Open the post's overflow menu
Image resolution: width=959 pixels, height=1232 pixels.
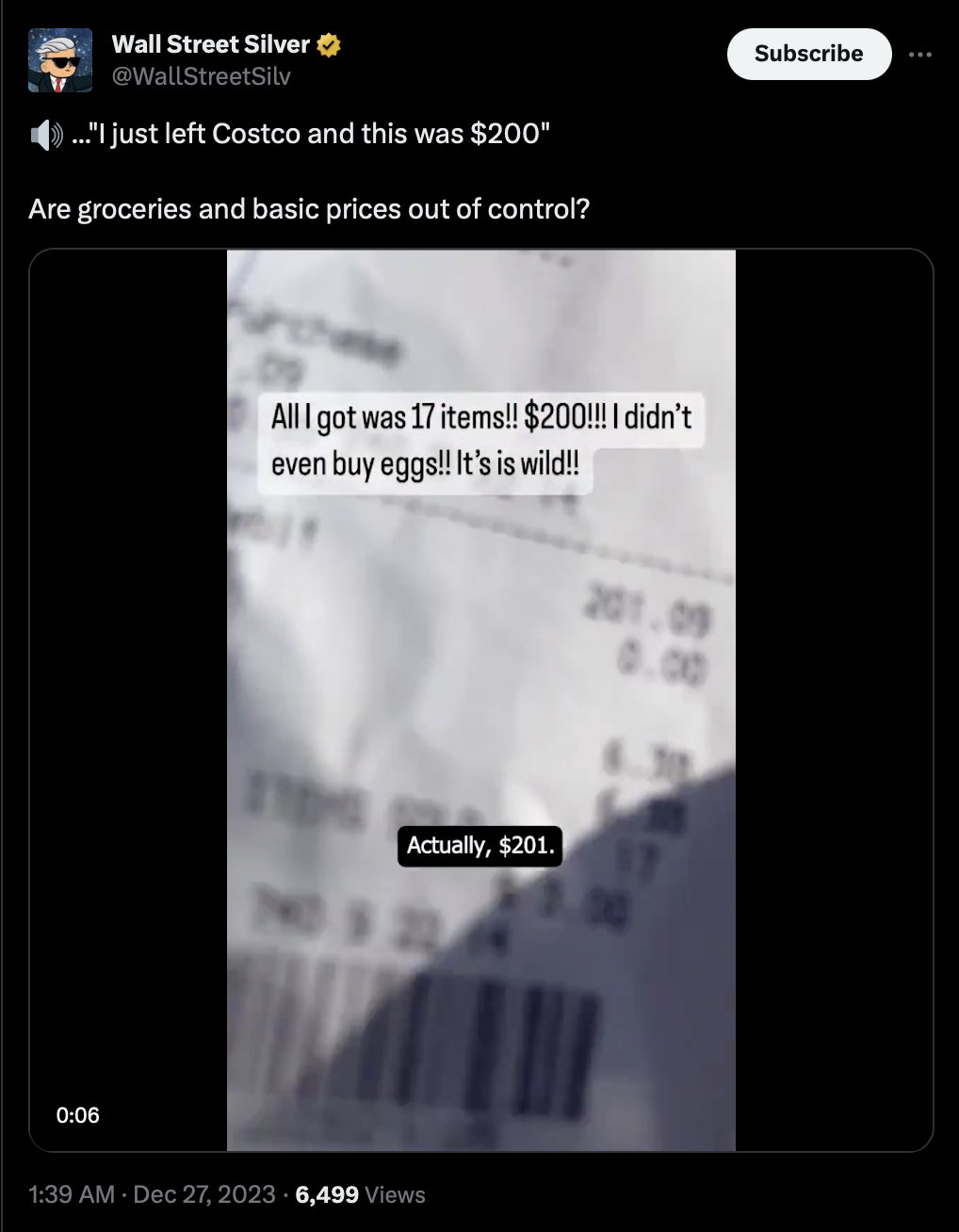(919, 55)
